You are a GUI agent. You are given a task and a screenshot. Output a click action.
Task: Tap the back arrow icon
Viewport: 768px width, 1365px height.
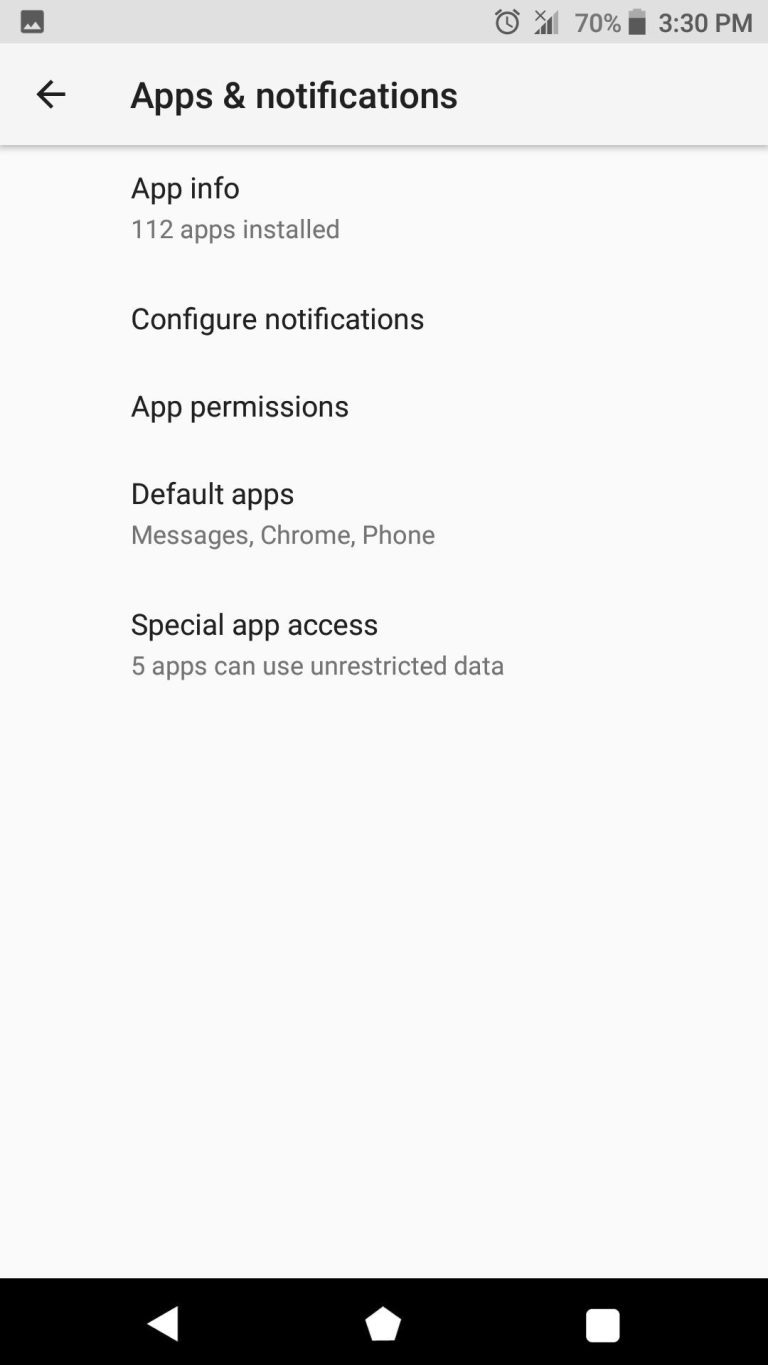coord(50,94)
